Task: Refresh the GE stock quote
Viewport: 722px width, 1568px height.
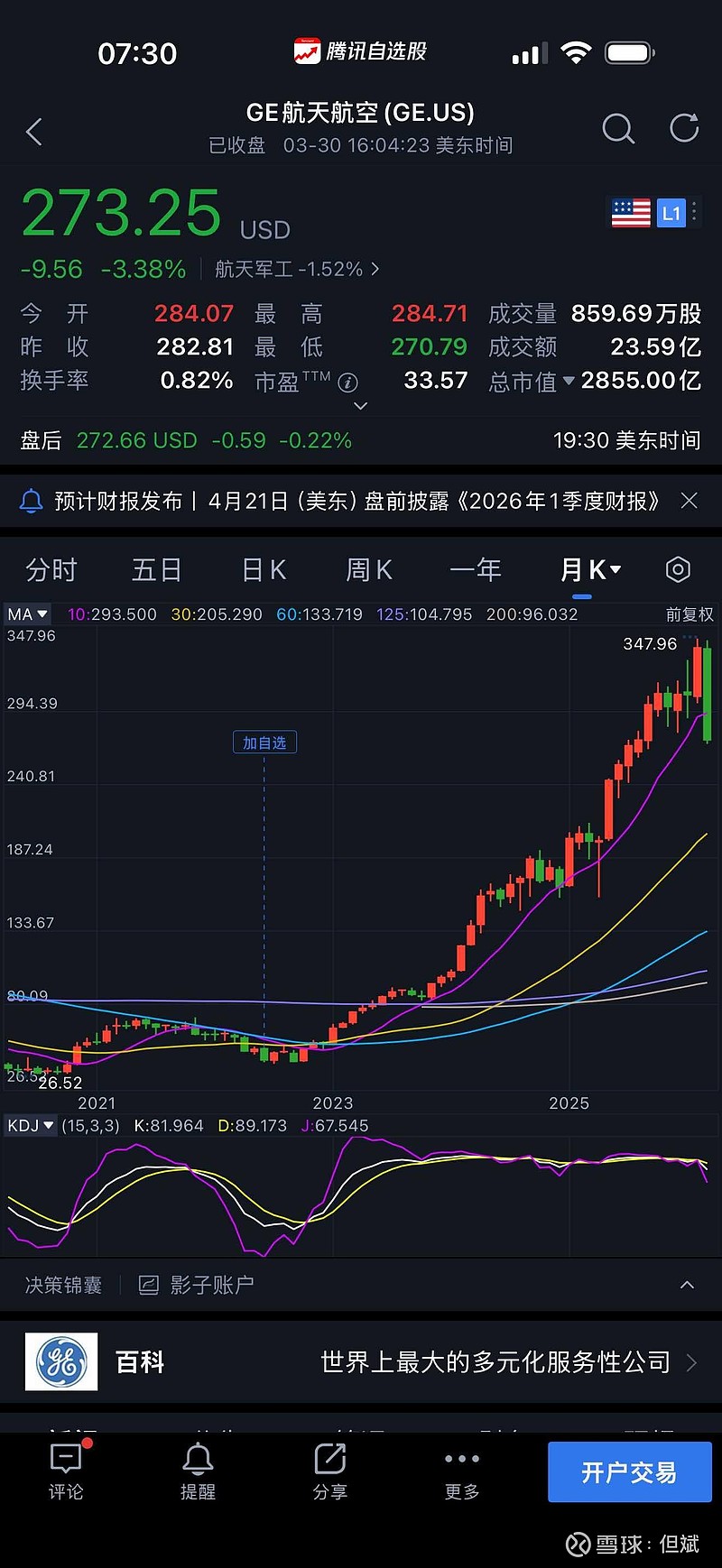Action: 683,127
